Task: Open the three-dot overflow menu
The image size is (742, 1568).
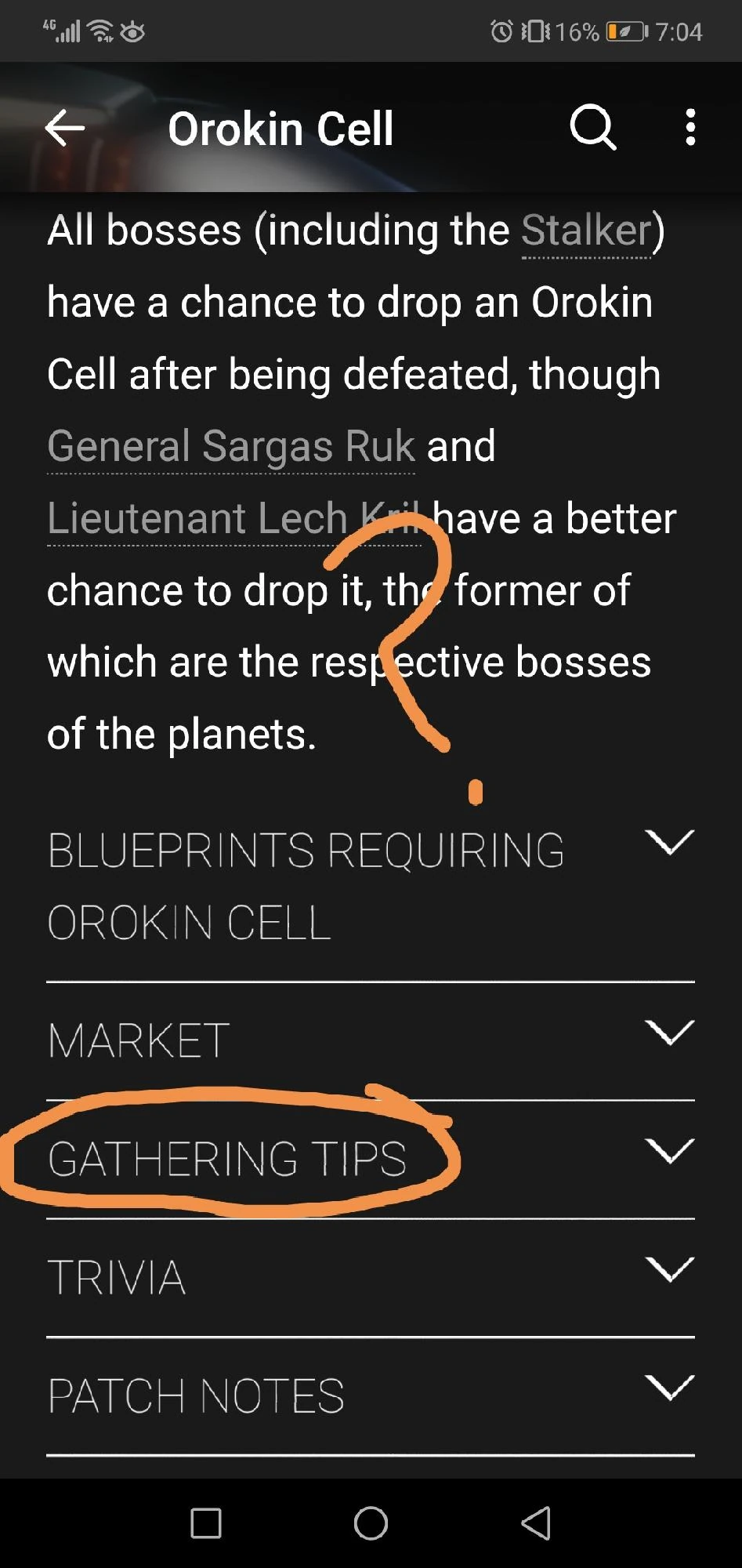Action: [690, 128]
